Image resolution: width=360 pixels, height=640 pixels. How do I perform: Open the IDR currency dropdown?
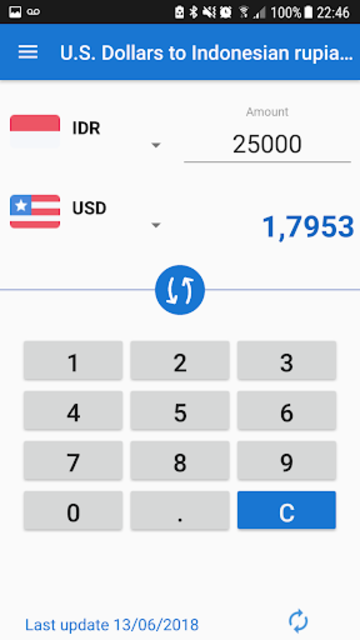[86, 133]
